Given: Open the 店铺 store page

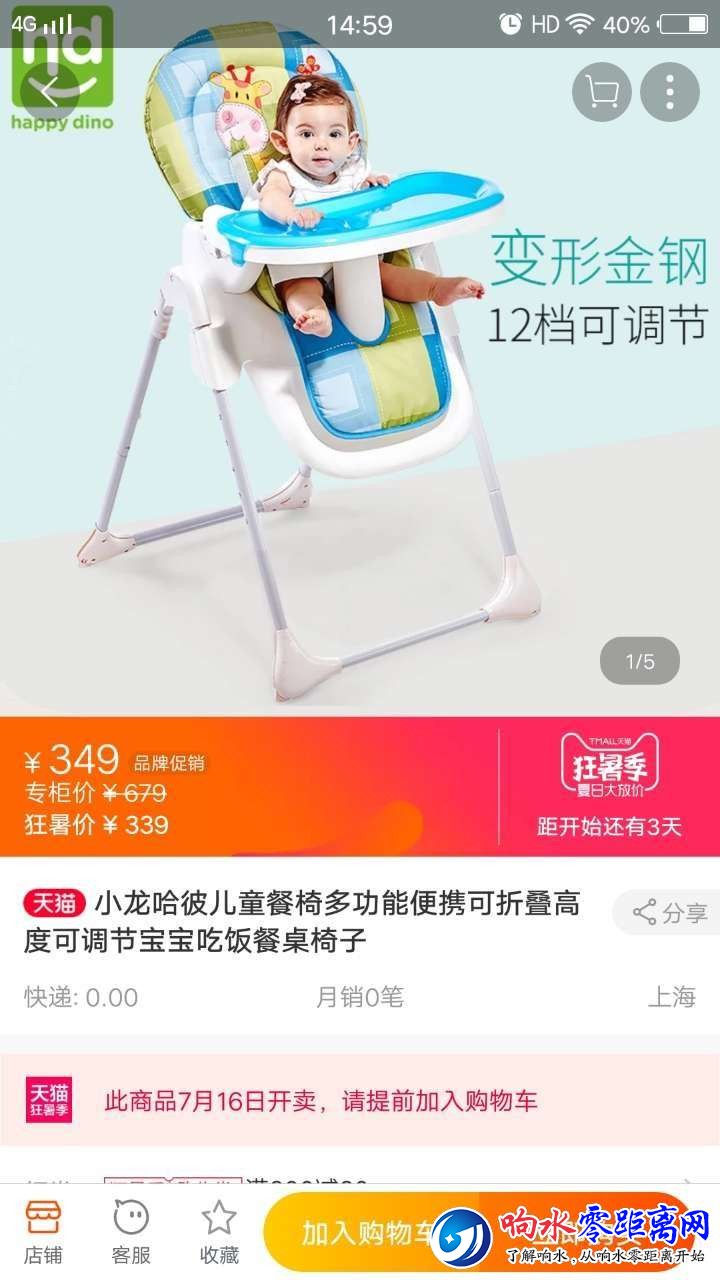Looking at the screenshot, I should (43, 1232).
